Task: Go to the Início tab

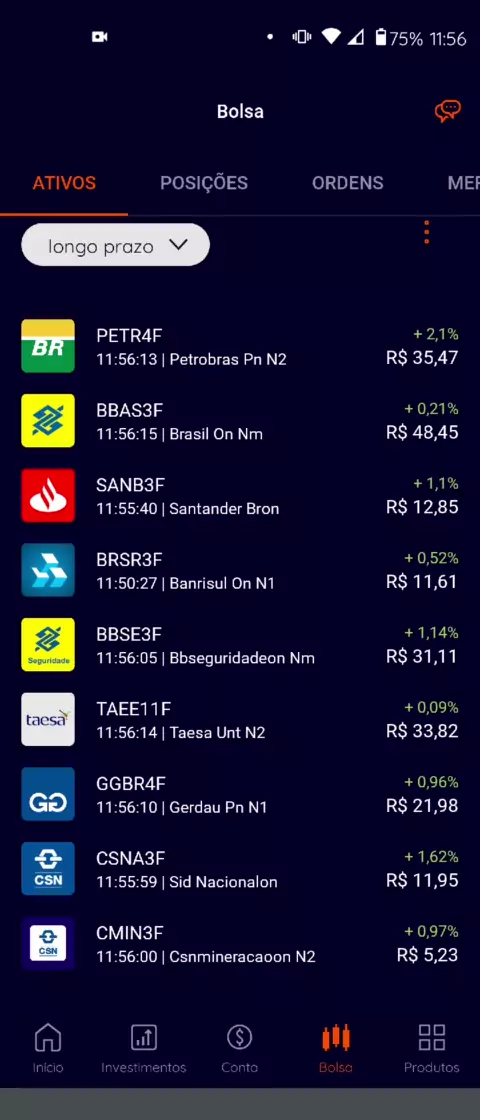Action: [48, 1048]
